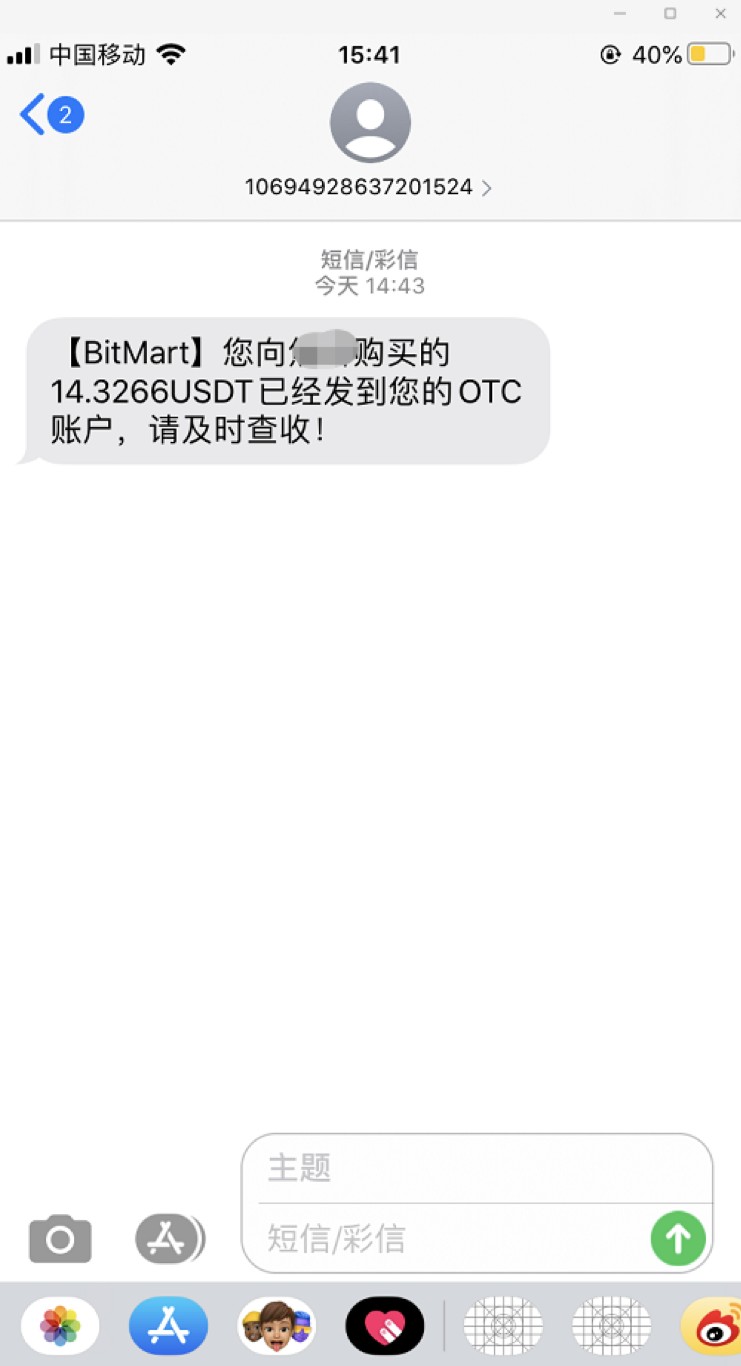Select the first grid placeholder app icon

tap(502, 1325)
